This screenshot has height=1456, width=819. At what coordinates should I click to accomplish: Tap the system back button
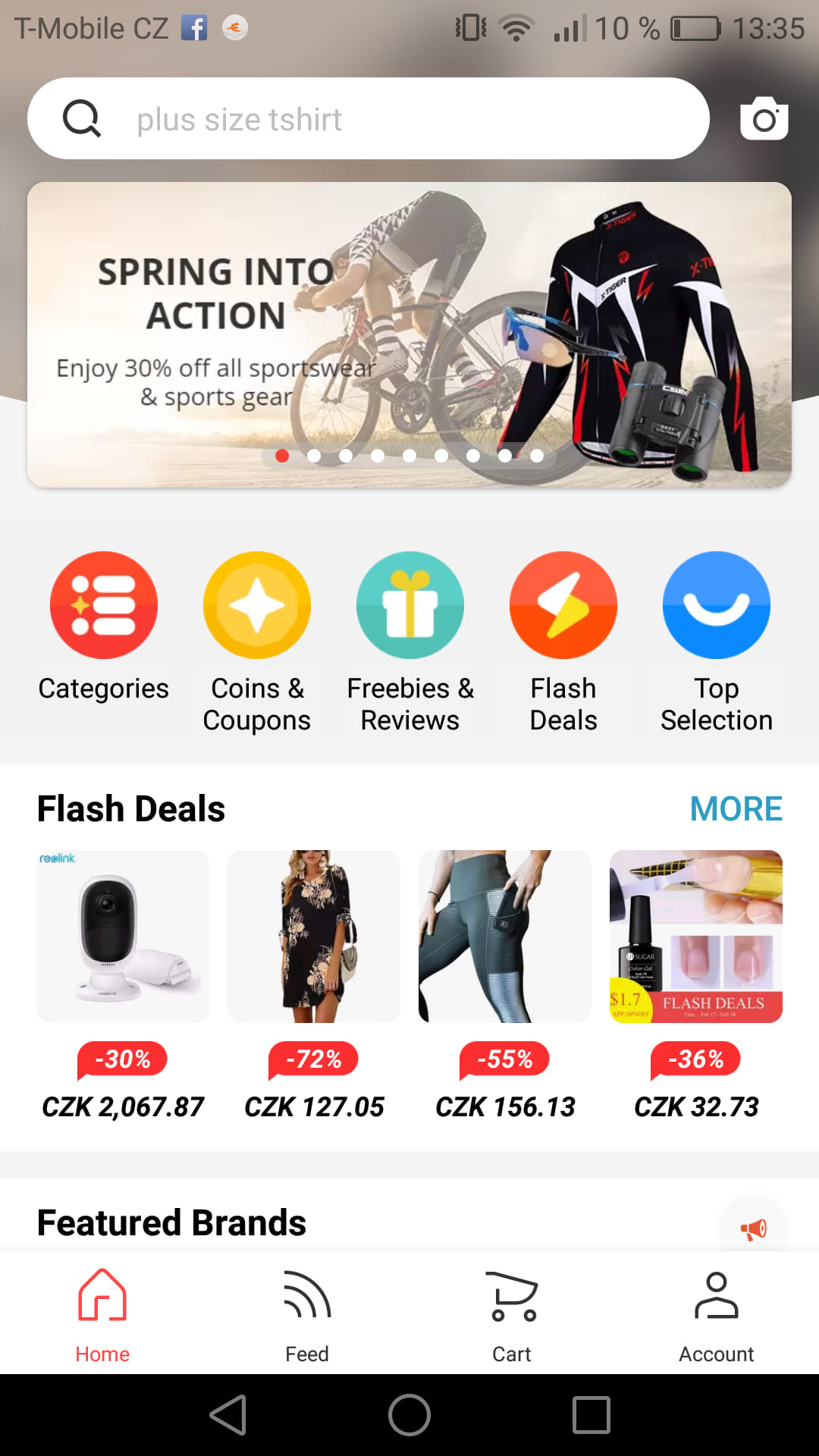tap(228, 1415)
